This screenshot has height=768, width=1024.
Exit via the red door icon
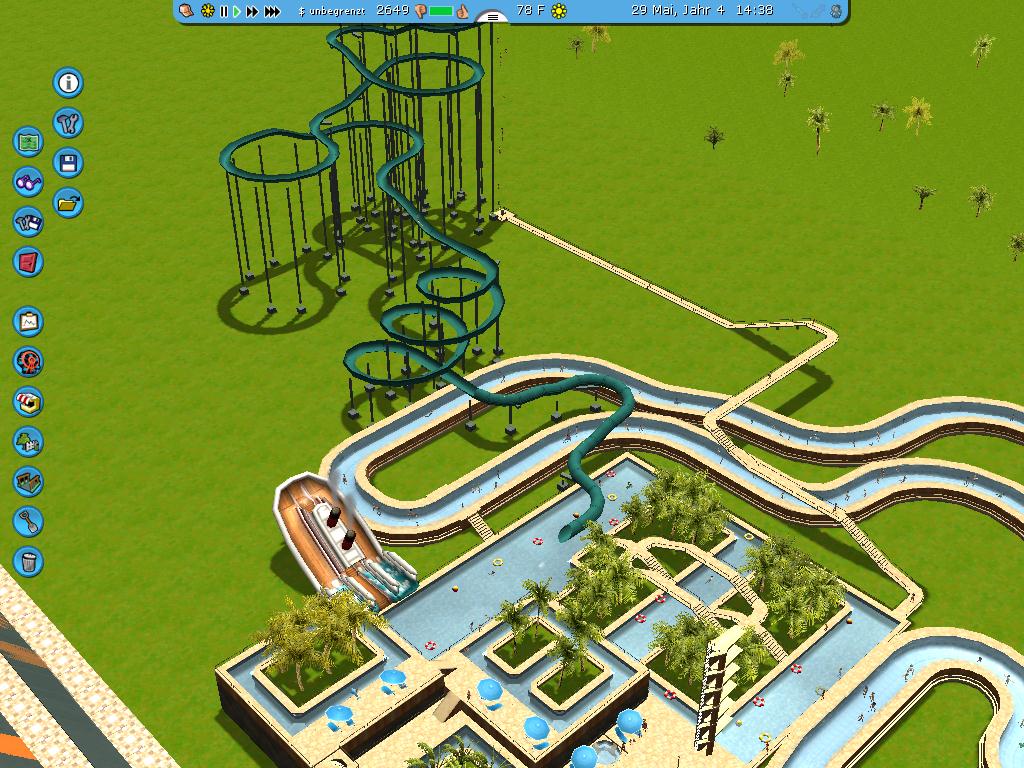coord(29,262)
